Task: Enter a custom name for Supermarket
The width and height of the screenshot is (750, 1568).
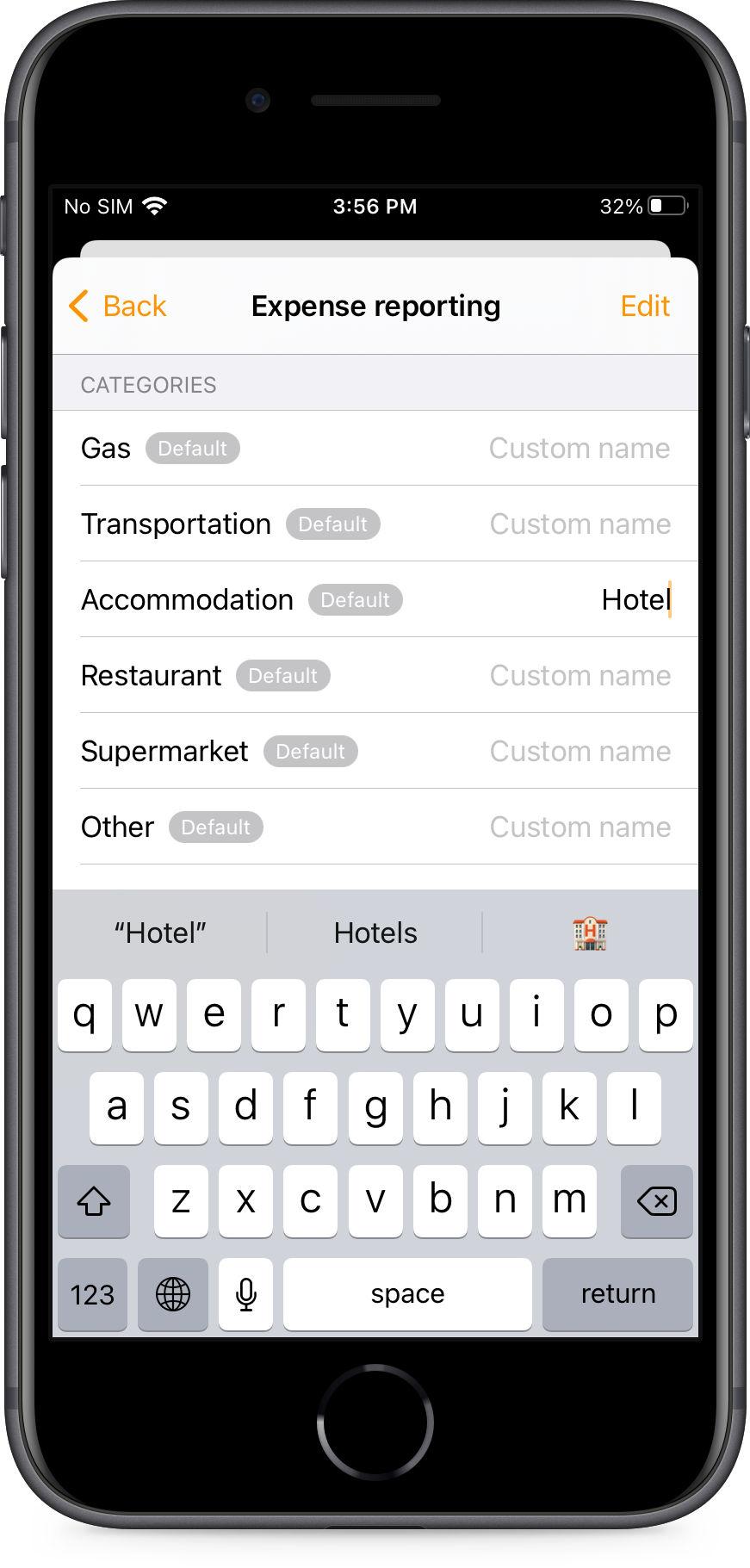Action: coord(580,752)
